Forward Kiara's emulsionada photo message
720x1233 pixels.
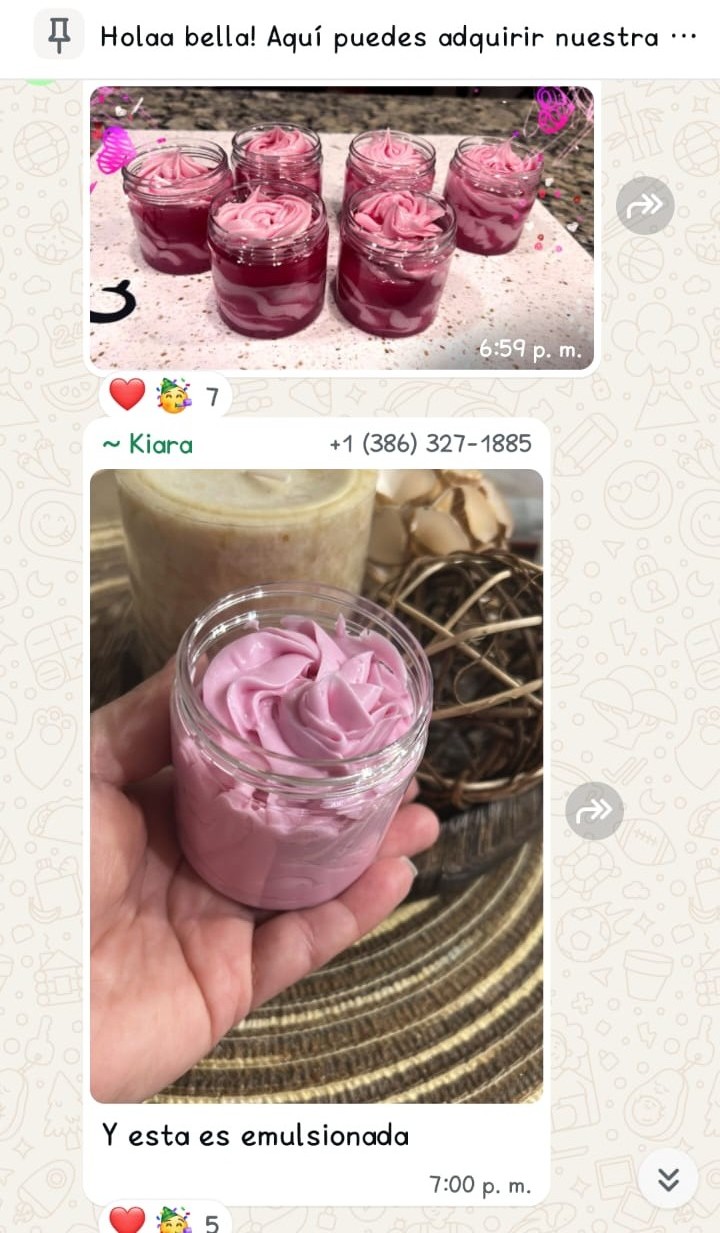[x=594, y=810]
